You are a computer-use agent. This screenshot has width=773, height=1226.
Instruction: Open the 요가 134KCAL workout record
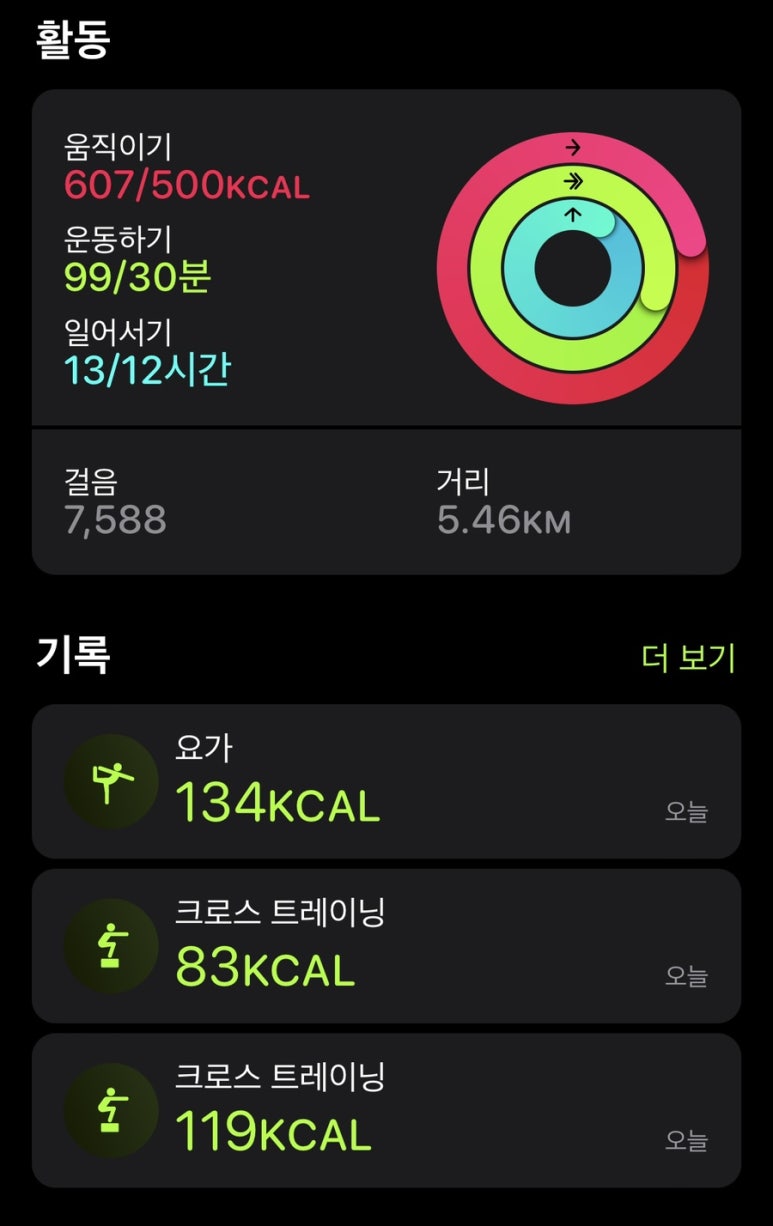pos(386,781)
